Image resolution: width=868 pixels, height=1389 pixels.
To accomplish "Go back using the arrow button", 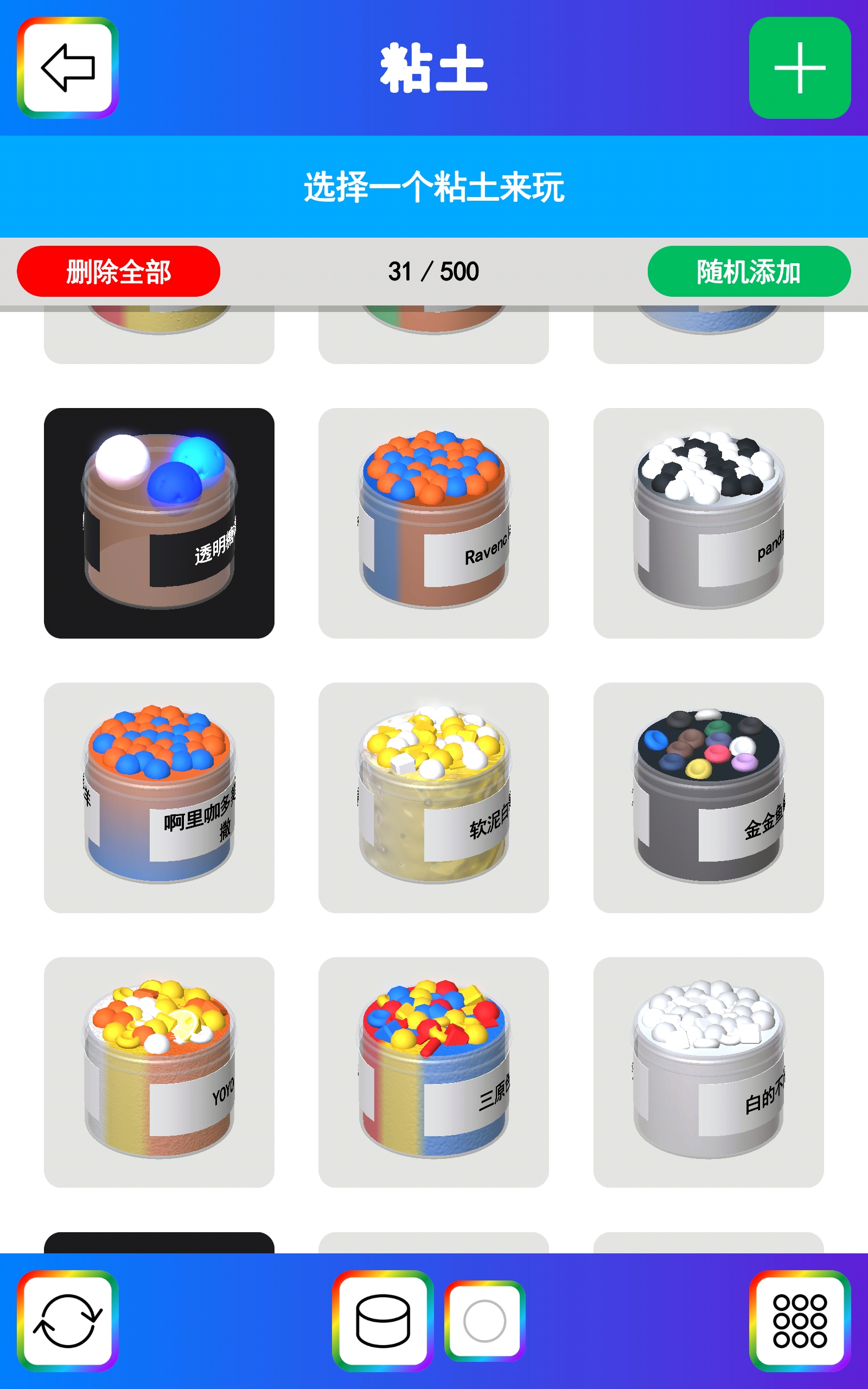I will click(68, 68).
